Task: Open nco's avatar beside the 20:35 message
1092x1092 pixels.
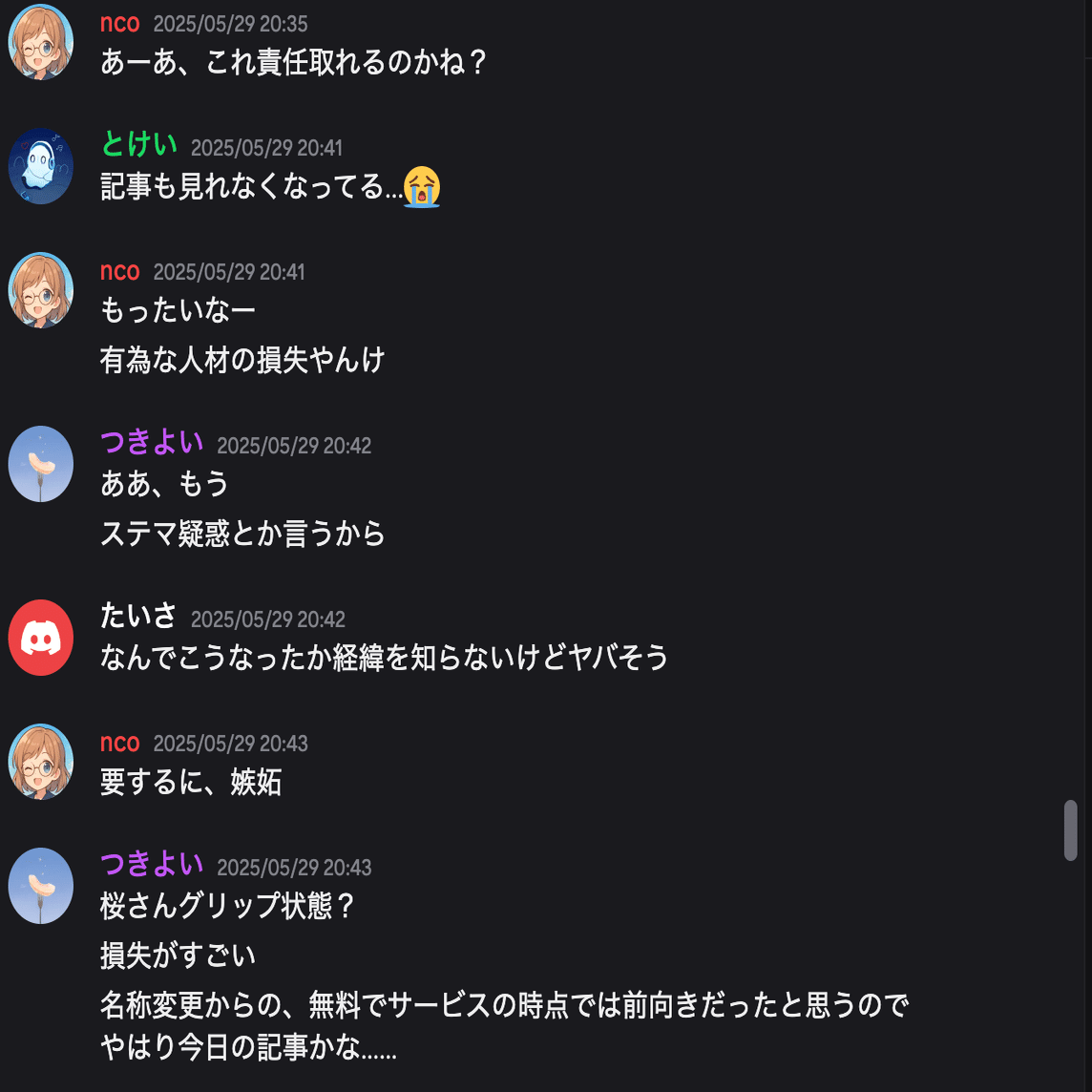Action: tap(41, 42)
